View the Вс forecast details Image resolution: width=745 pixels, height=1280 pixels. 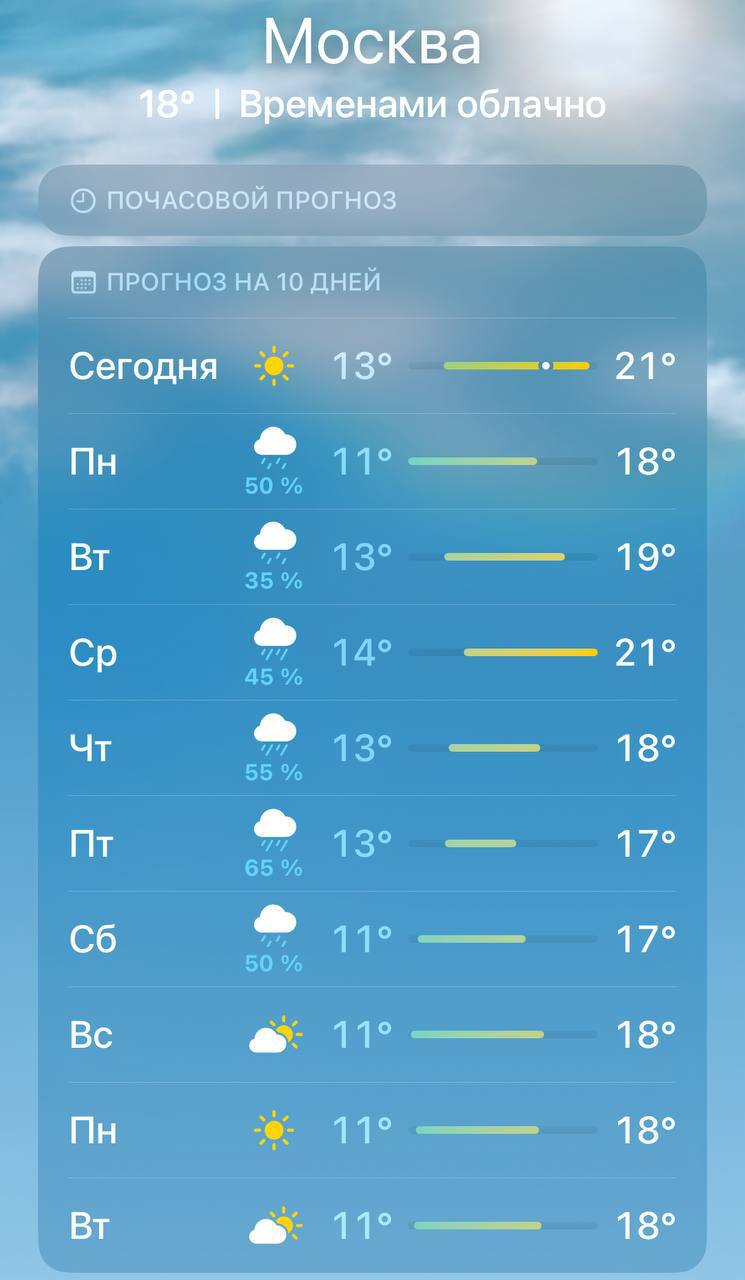tap(372, 1035)
